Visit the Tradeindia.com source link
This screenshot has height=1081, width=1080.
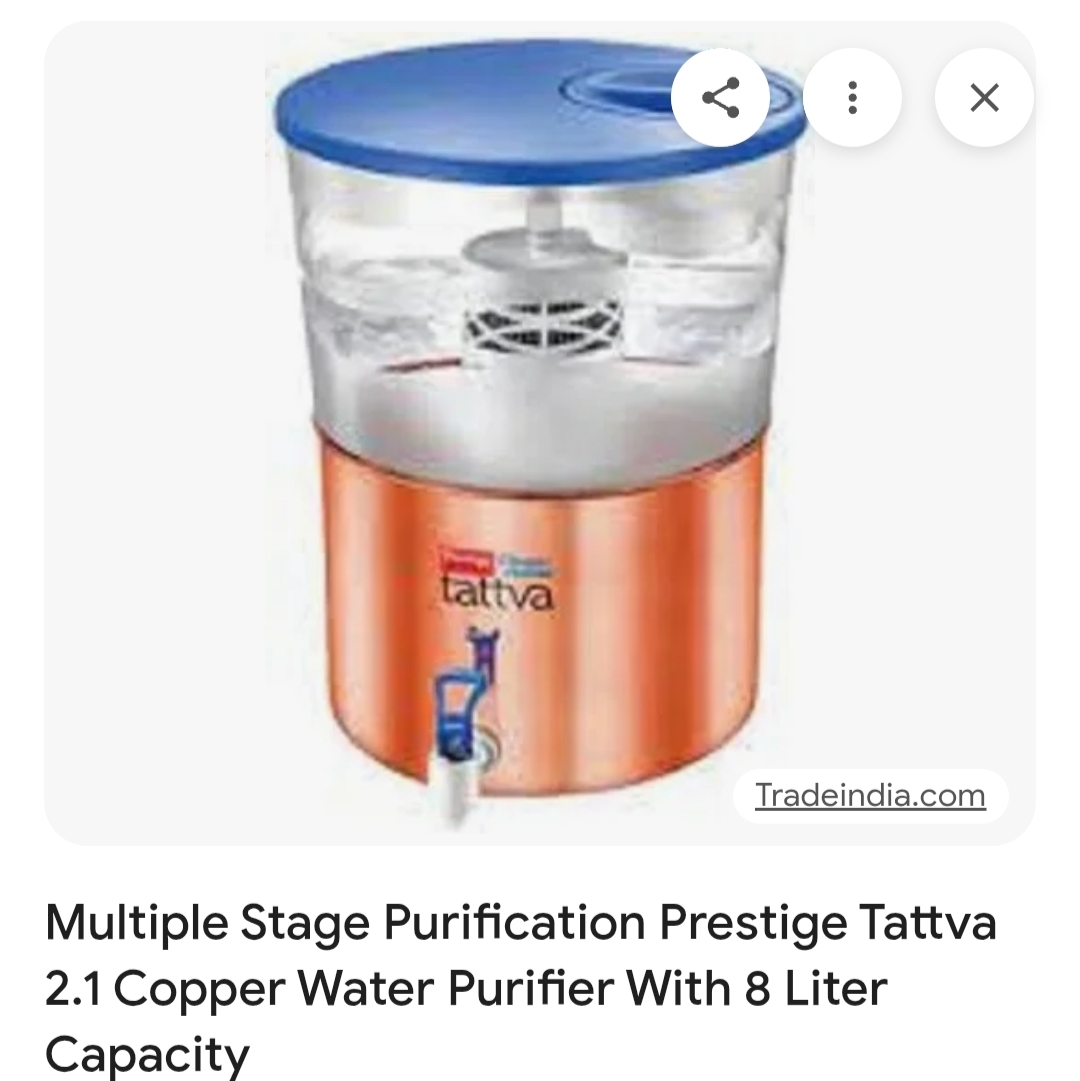pos(870,796)
